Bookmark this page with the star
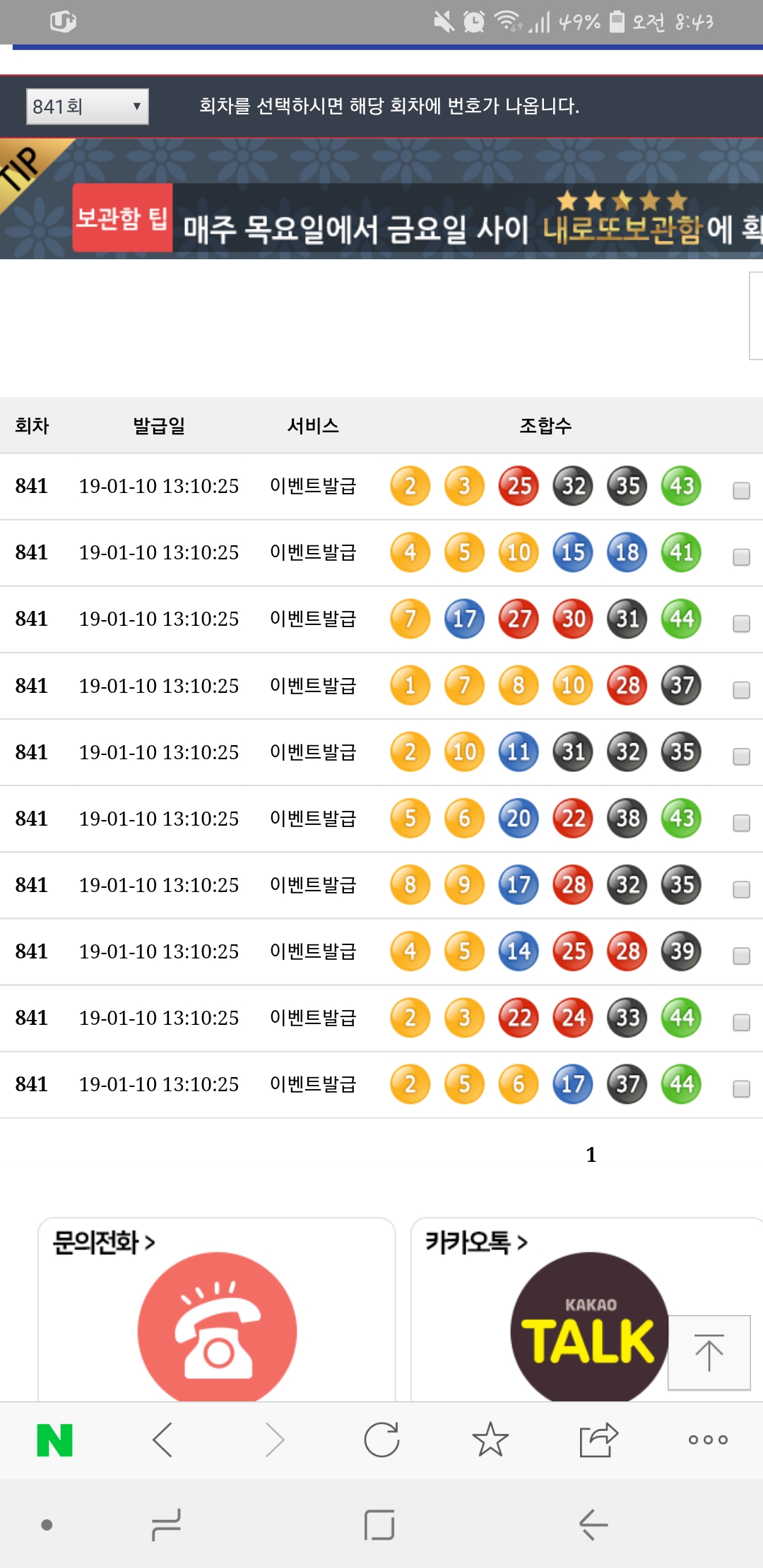 tap(490, 1440)
